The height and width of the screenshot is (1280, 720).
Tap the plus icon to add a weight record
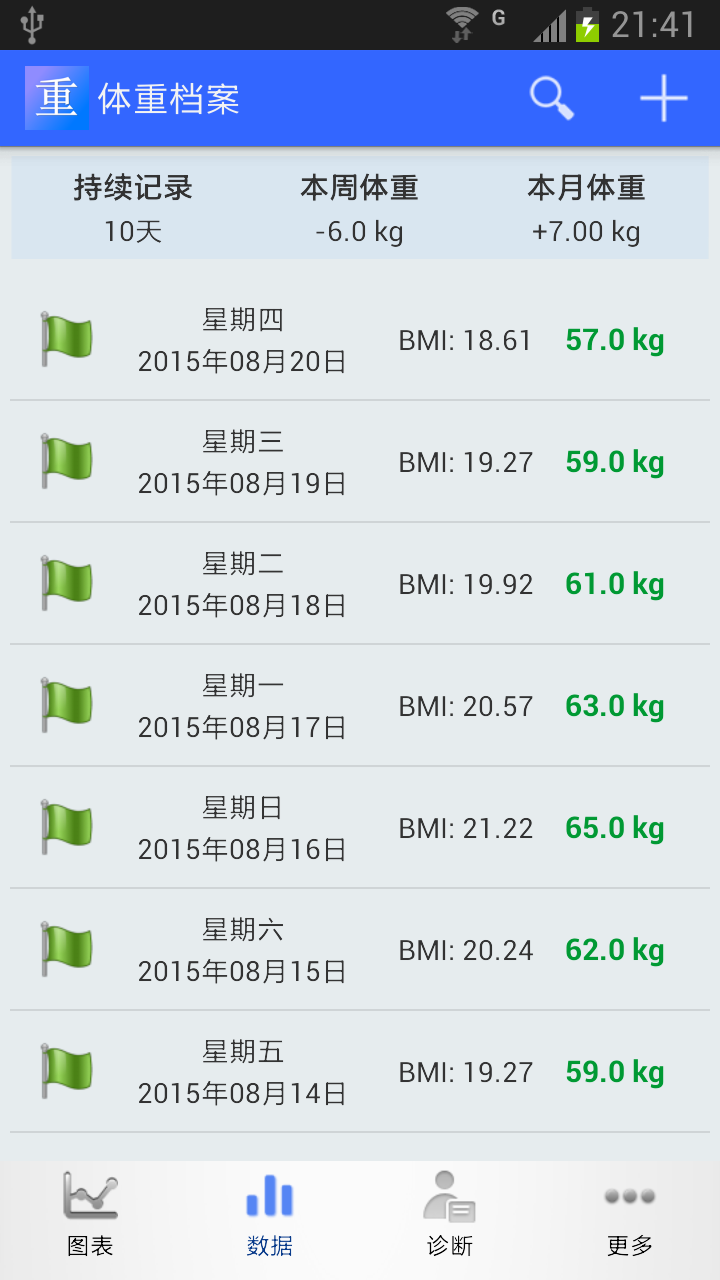point(663,98)
